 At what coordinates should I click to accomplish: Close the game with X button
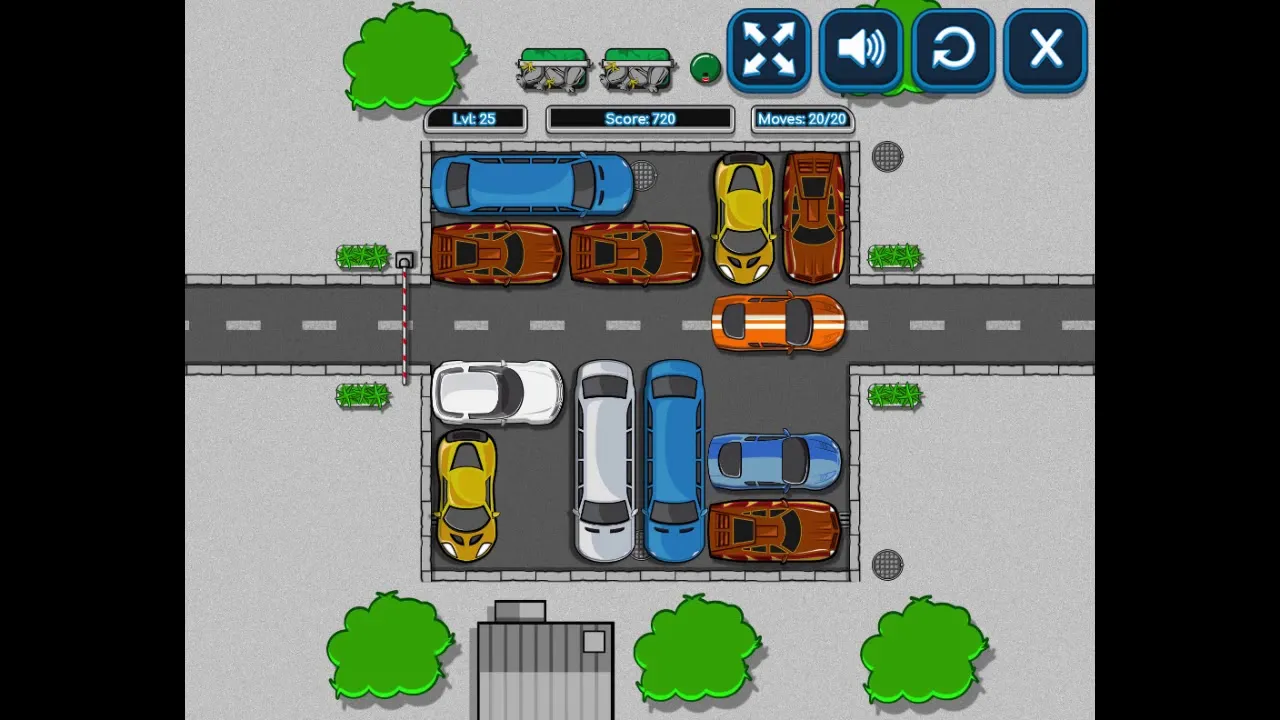[1045, 49]
